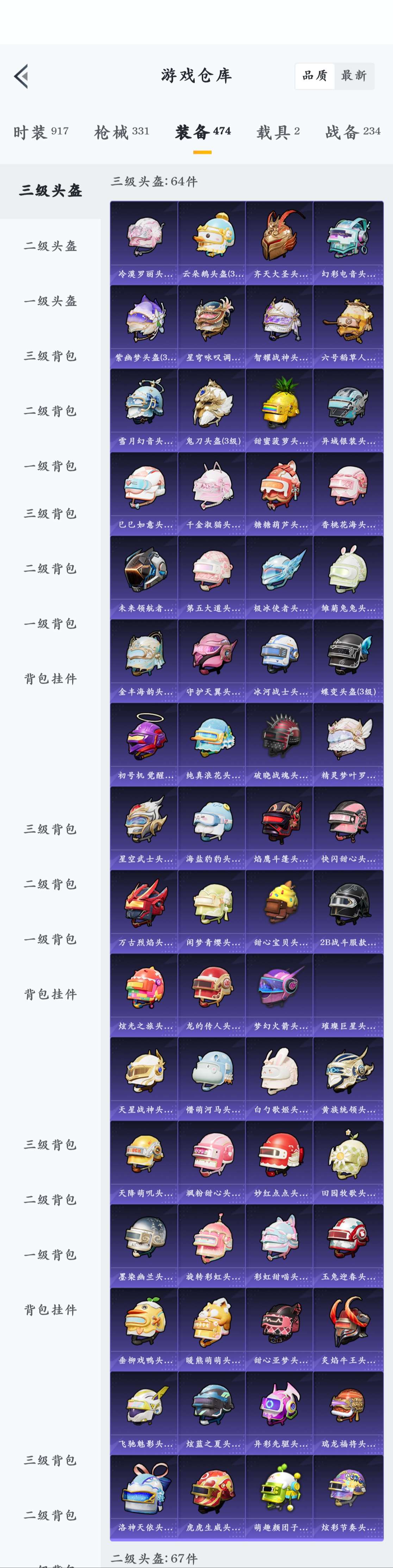Screen dimensions: 393x1568
Task: Open the 冷漠罗丽 helmet item
Action: [x=144, y=242]
